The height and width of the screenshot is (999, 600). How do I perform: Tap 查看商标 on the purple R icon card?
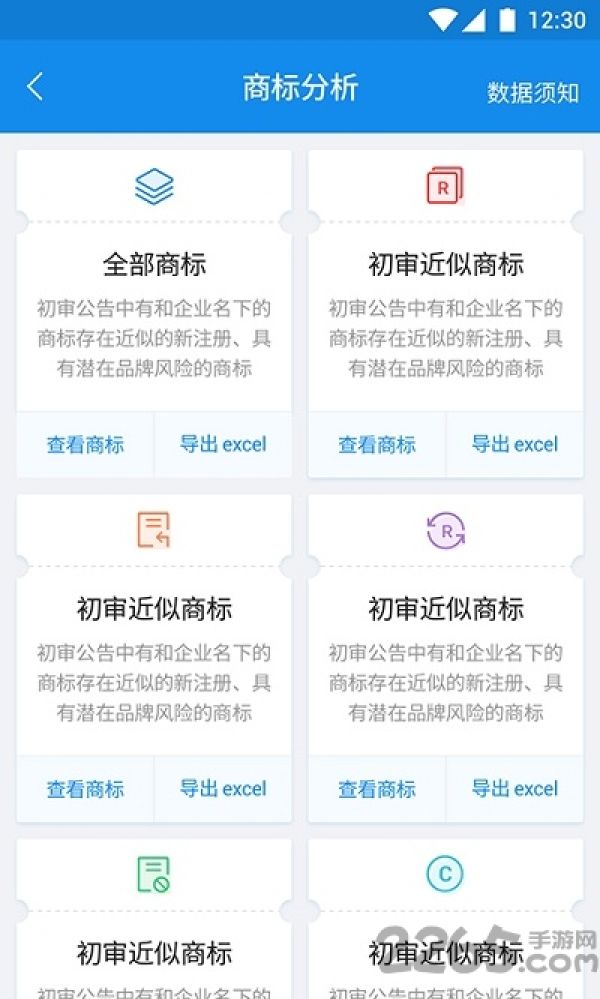click(x=377, y=789)
